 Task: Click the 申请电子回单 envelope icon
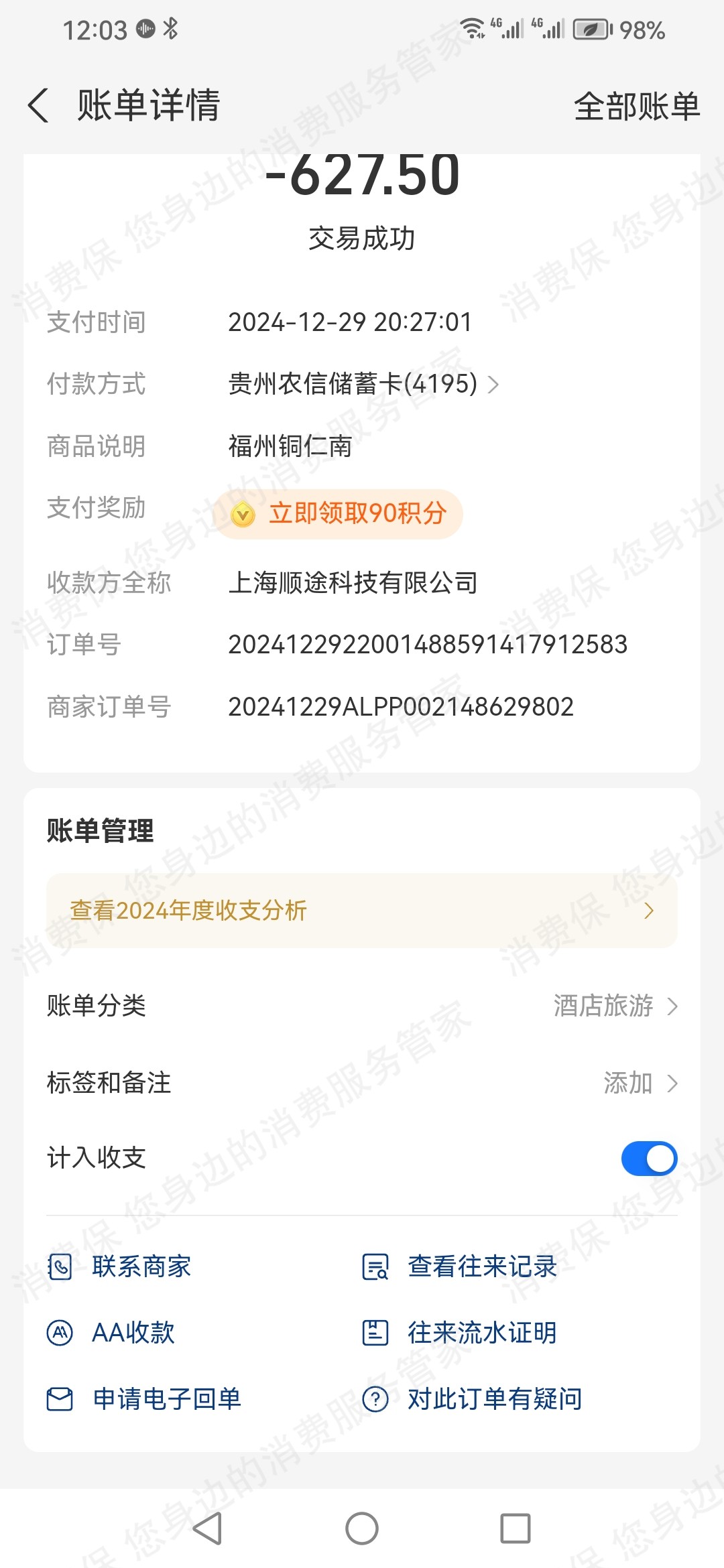(60, 1399)
